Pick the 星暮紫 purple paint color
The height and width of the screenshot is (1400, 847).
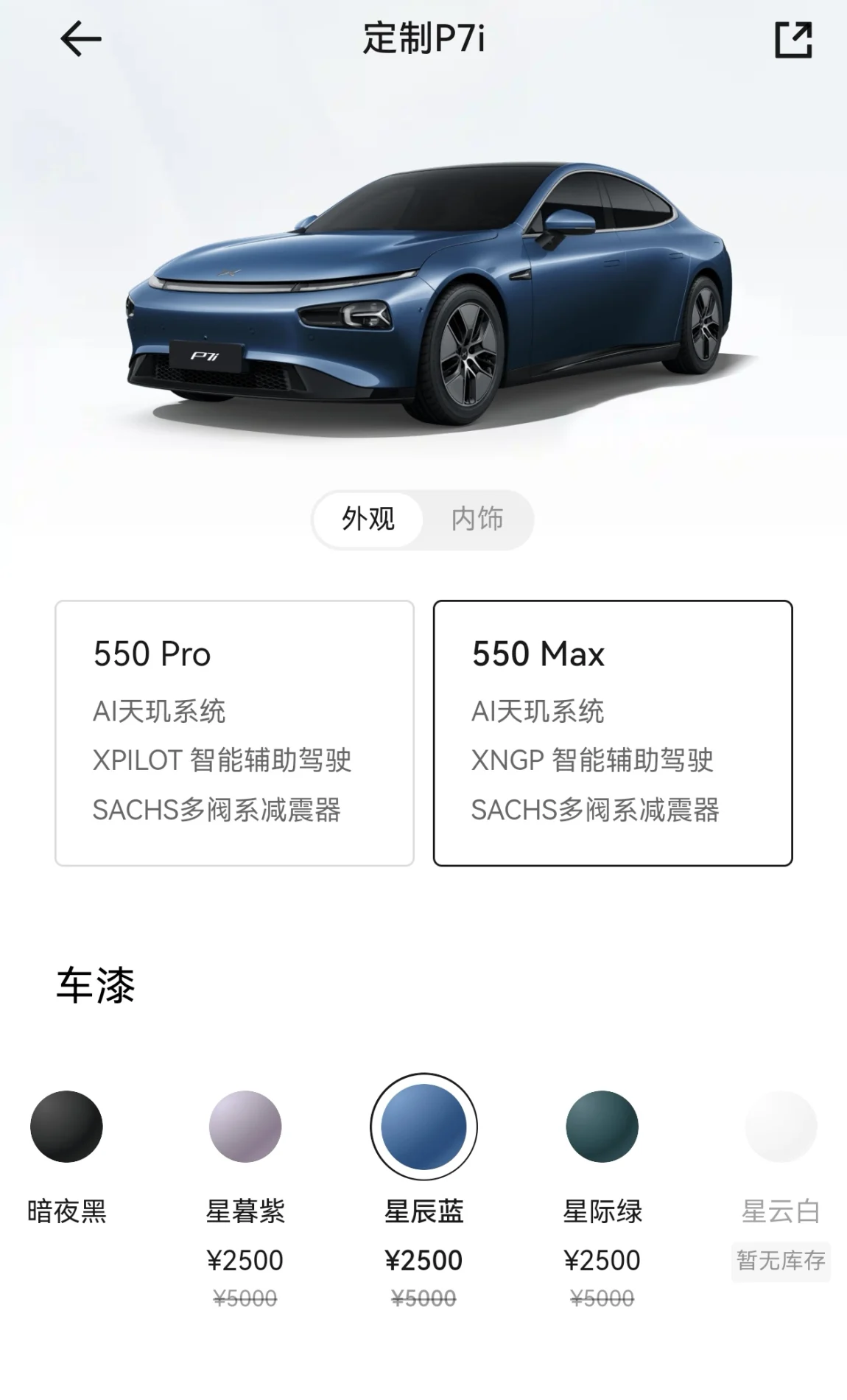(245, 1126)
